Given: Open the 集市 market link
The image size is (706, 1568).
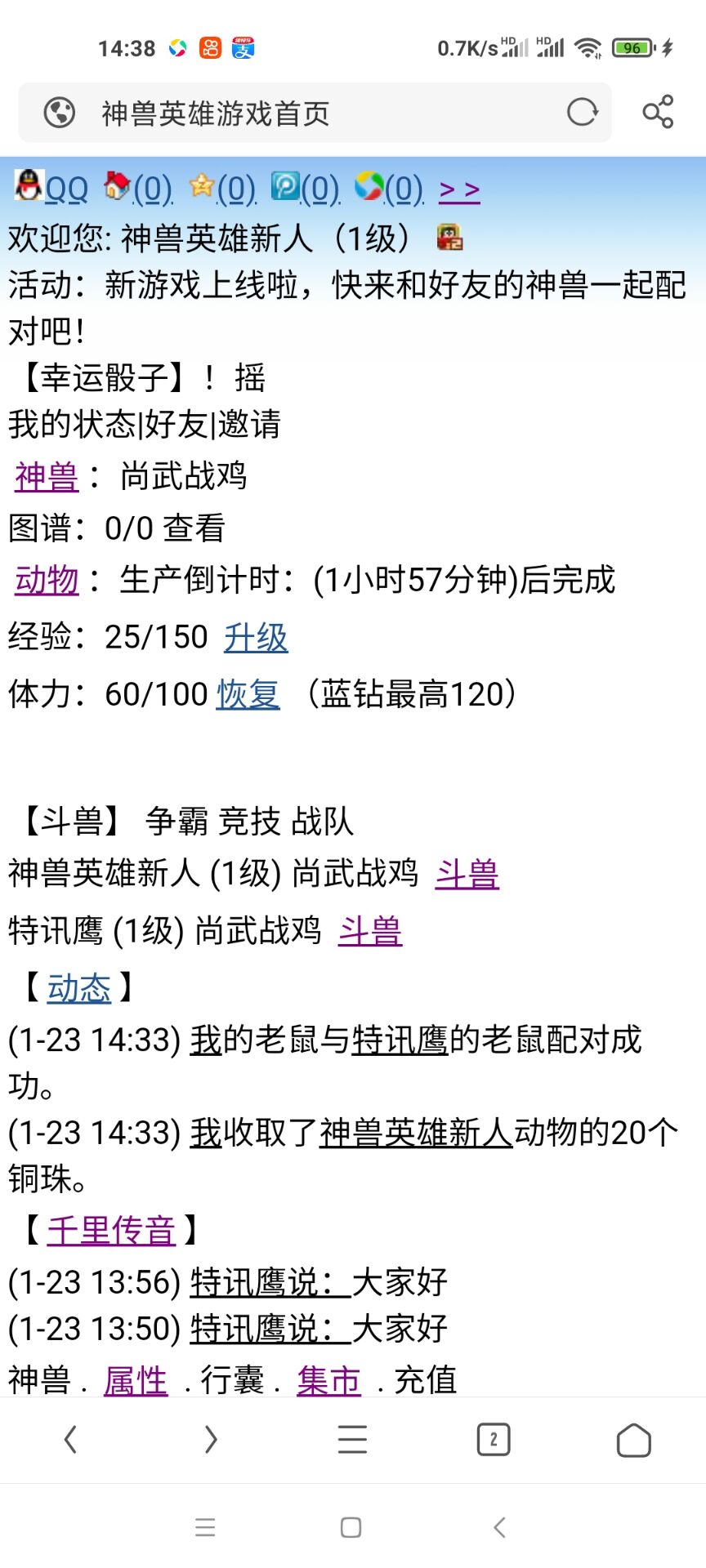Looking at the screenshot, I should [328, 1381].
